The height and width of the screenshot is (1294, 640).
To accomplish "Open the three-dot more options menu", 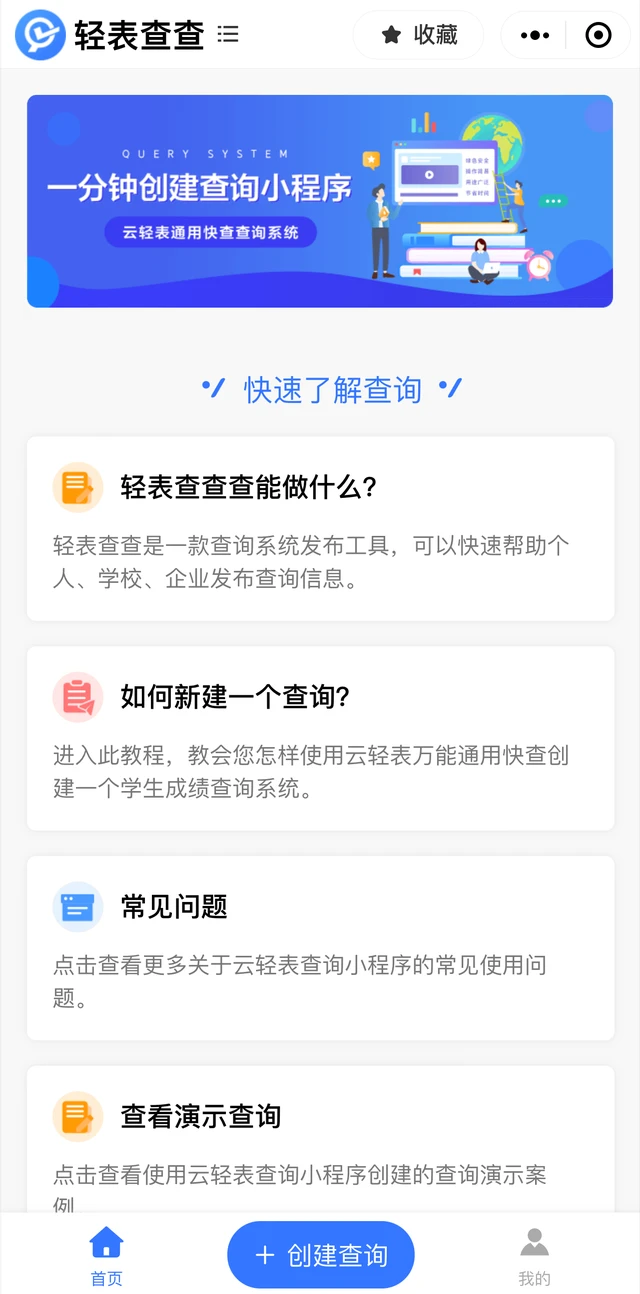I will 535,35.
